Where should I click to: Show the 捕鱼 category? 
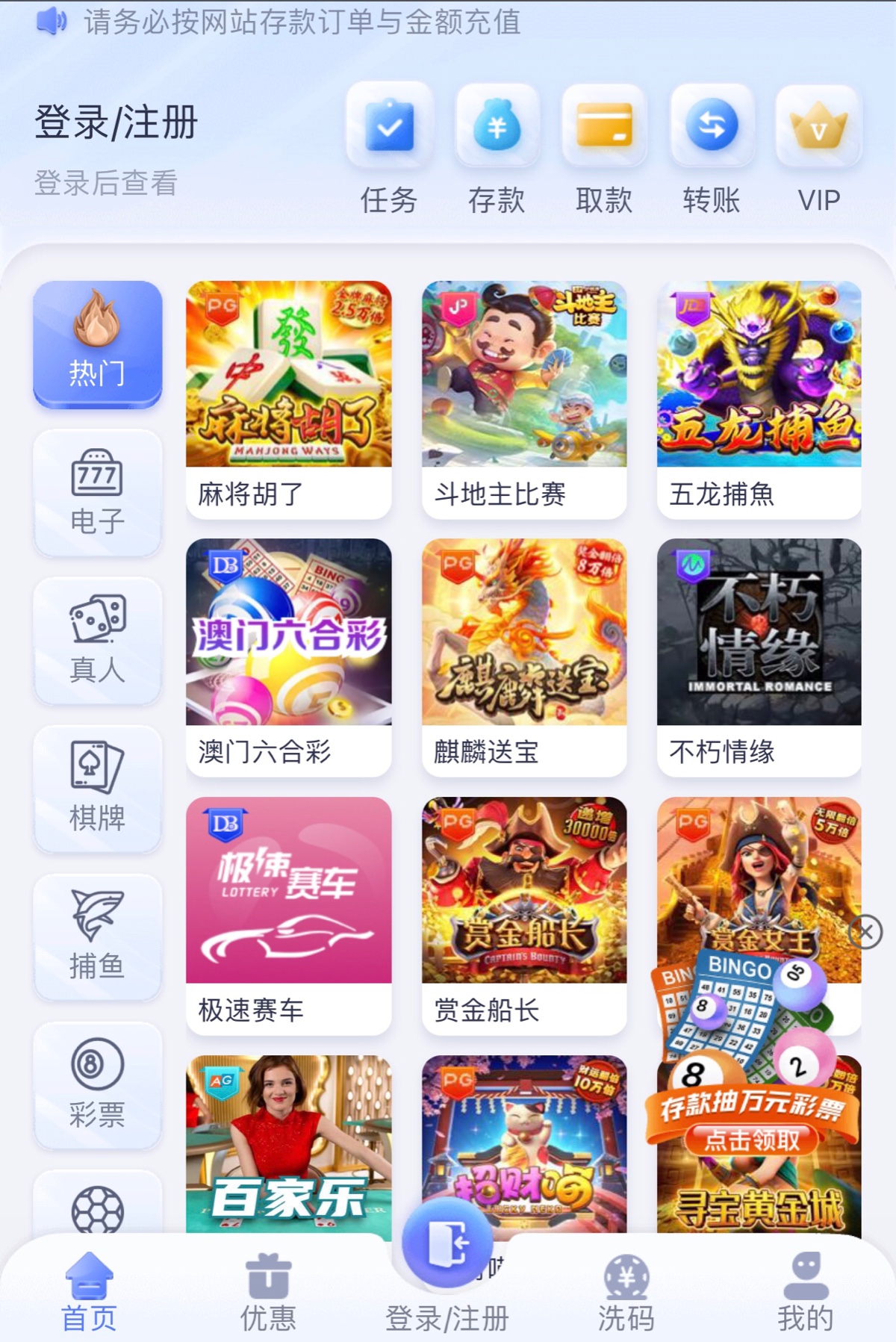(x=97, y=936)
